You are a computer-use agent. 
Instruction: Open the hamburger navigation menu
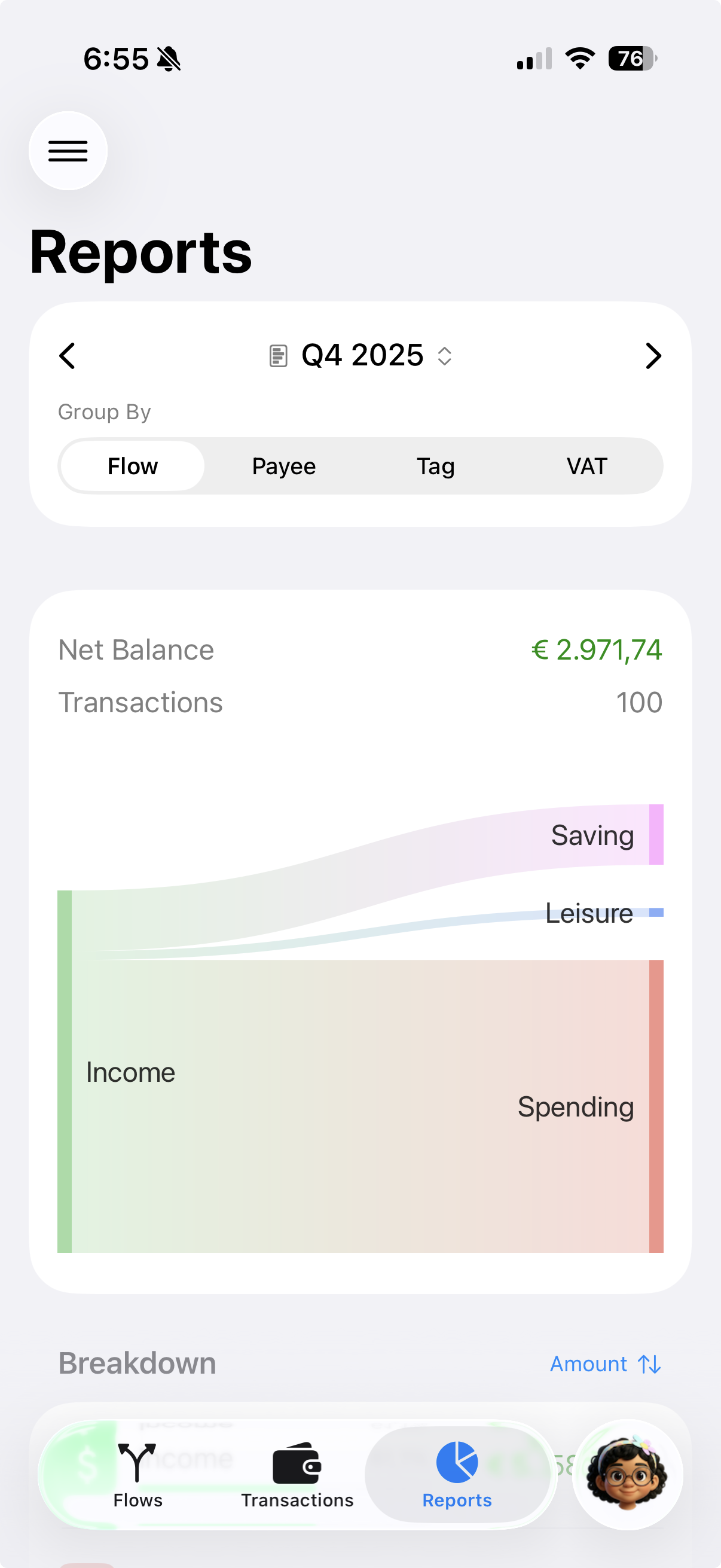pyautogui.click(x=68, y=150)
